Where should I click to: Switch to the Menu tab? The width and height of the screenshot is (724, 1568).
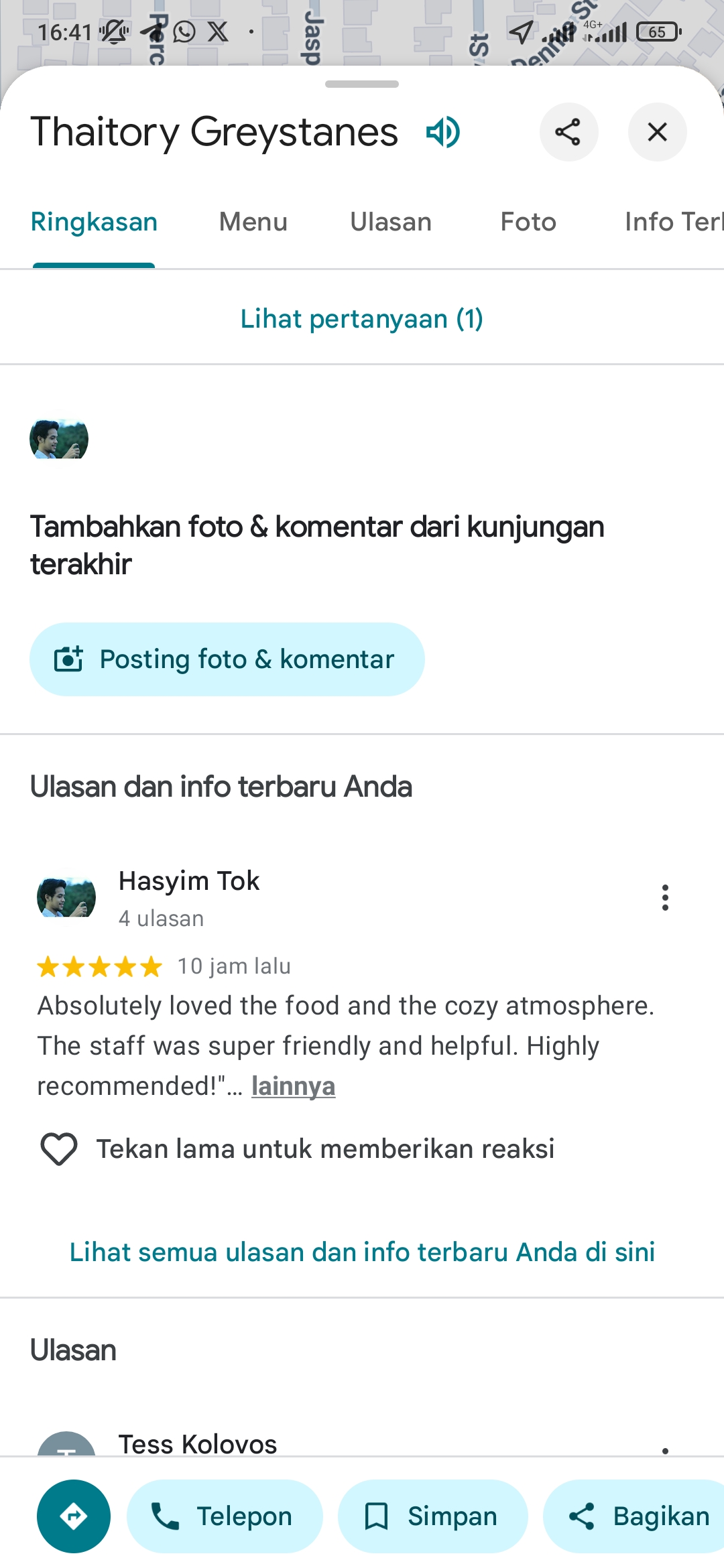(x=253, y=222)
